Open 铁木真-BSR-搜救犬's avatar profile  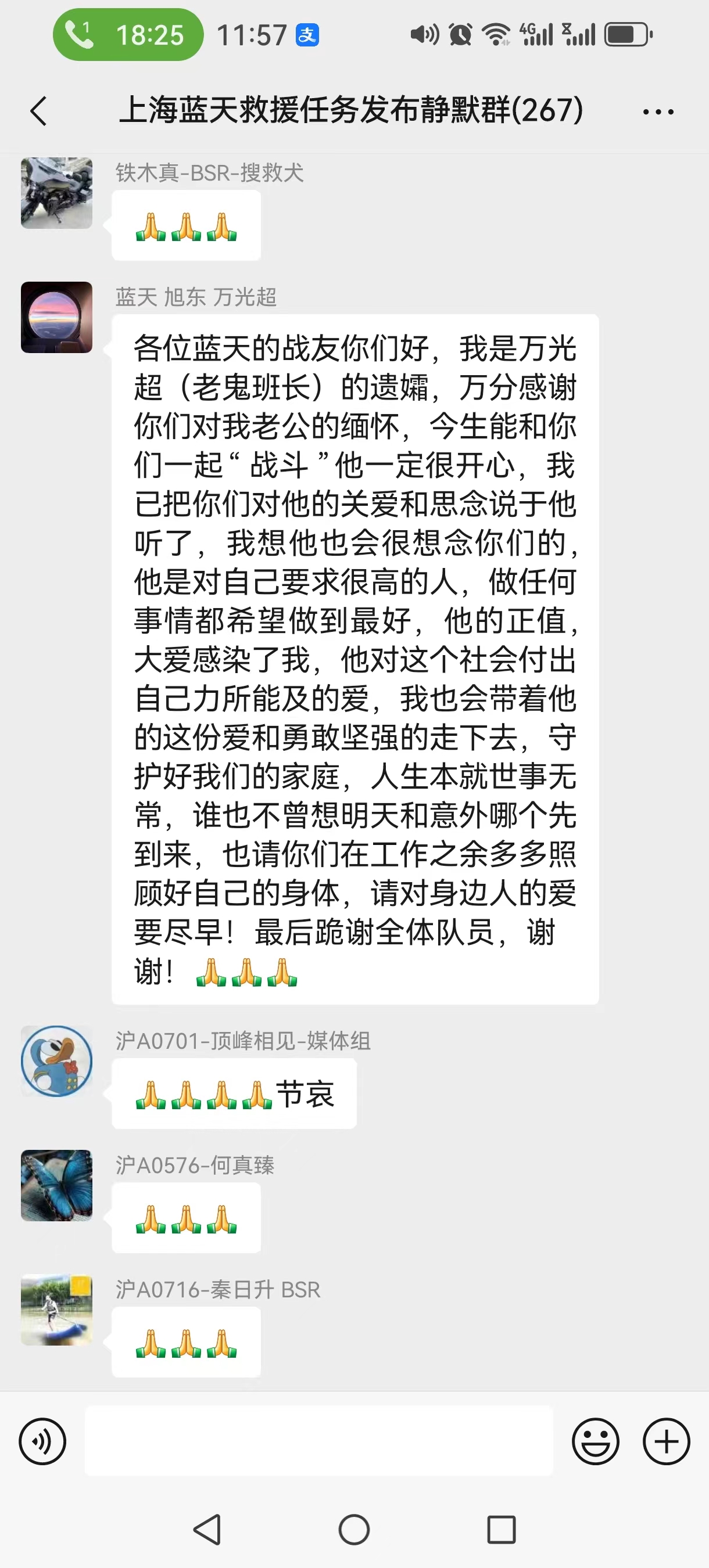click(56, 193)
